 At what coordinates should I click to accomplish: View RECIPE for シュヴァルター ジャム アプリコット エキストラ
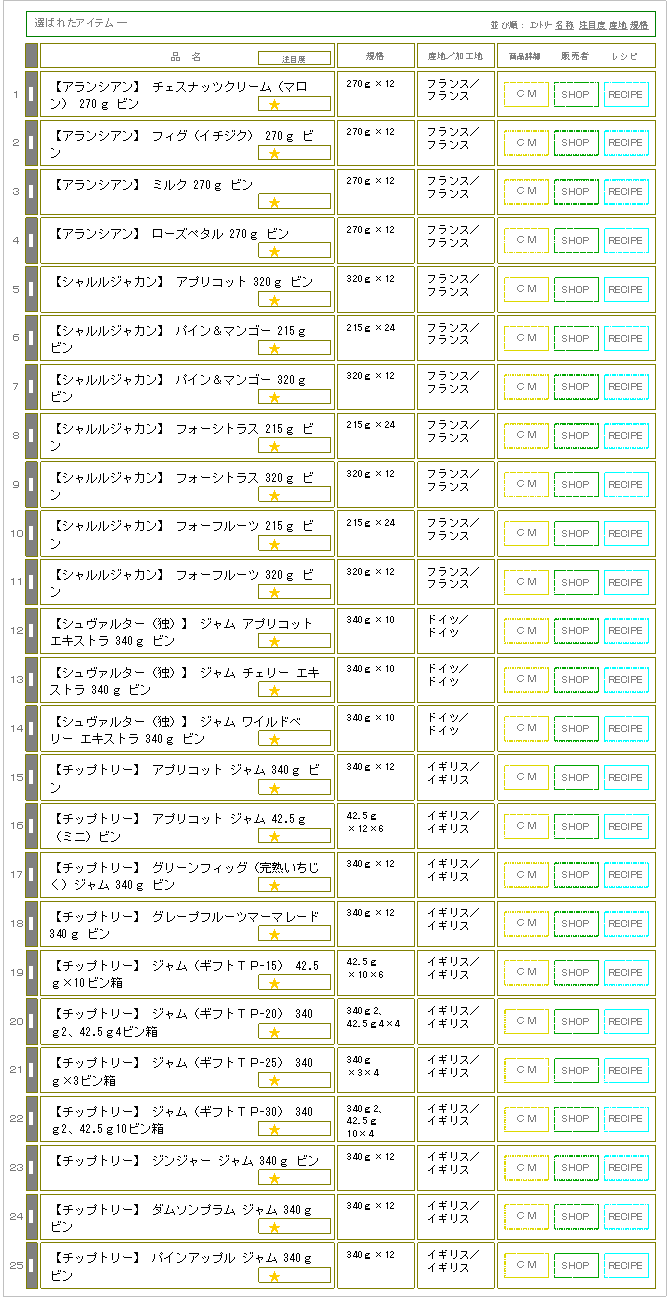[626, 631]
